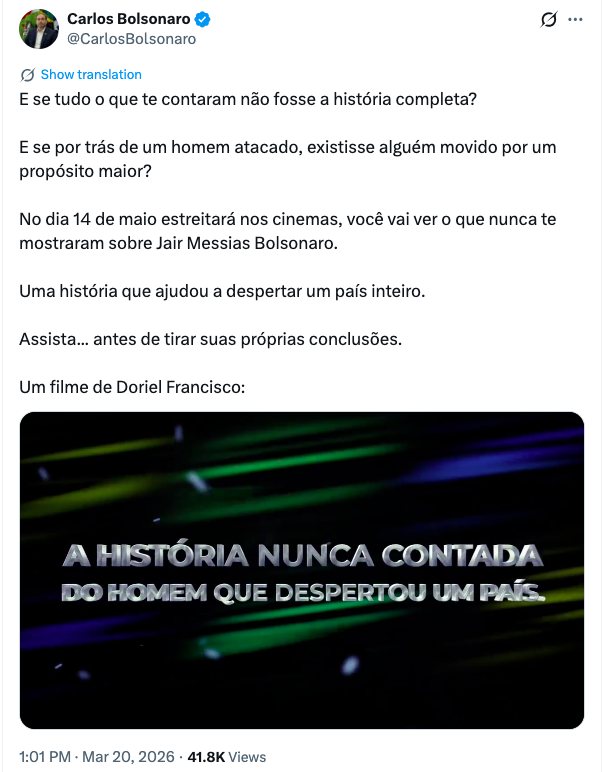Open Carlos Bolsonaro's profile picture
The height and width of the screenshot is (772, 603).
coord(39,29)
